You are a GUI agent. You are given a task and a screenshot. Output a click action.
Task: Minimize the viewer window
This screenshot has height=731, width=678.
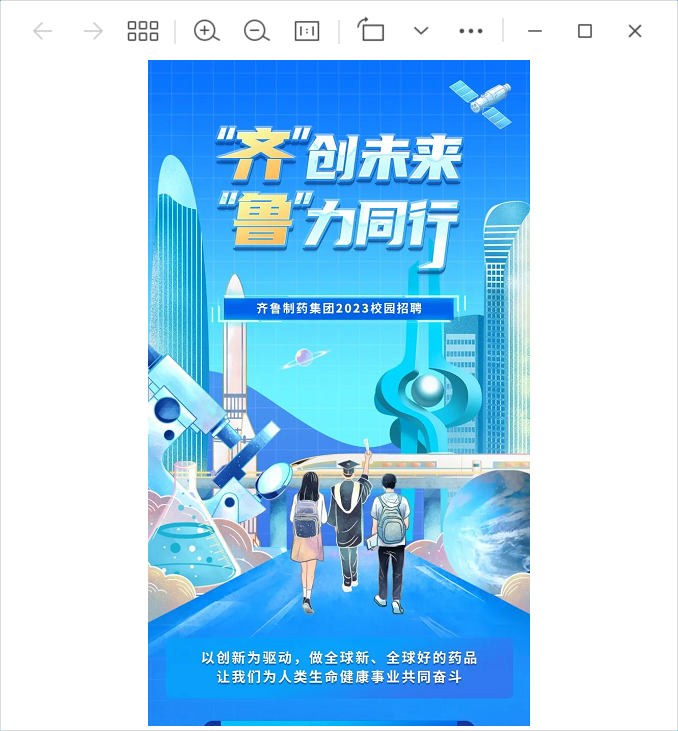point(535,31)
